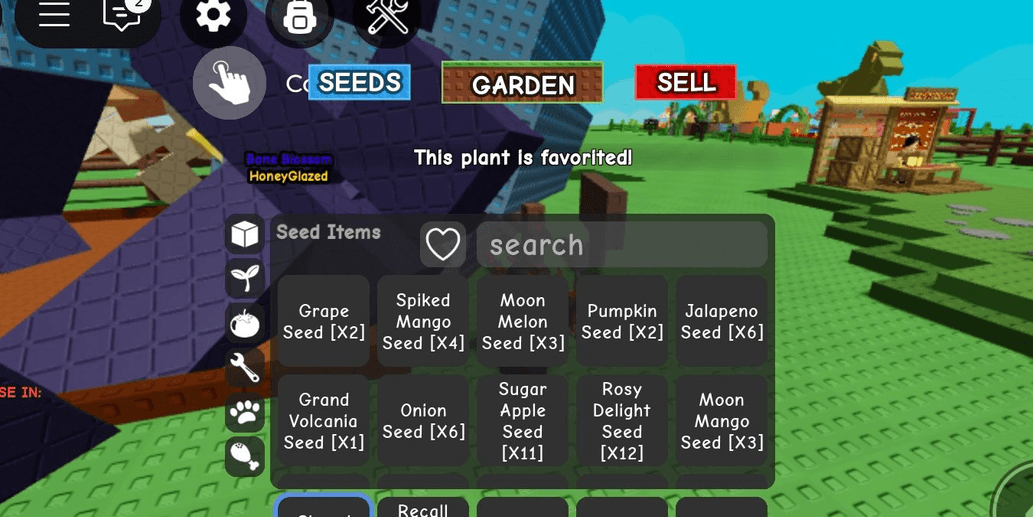
Task: Open the settings gear
Action: tap(213, 15)
